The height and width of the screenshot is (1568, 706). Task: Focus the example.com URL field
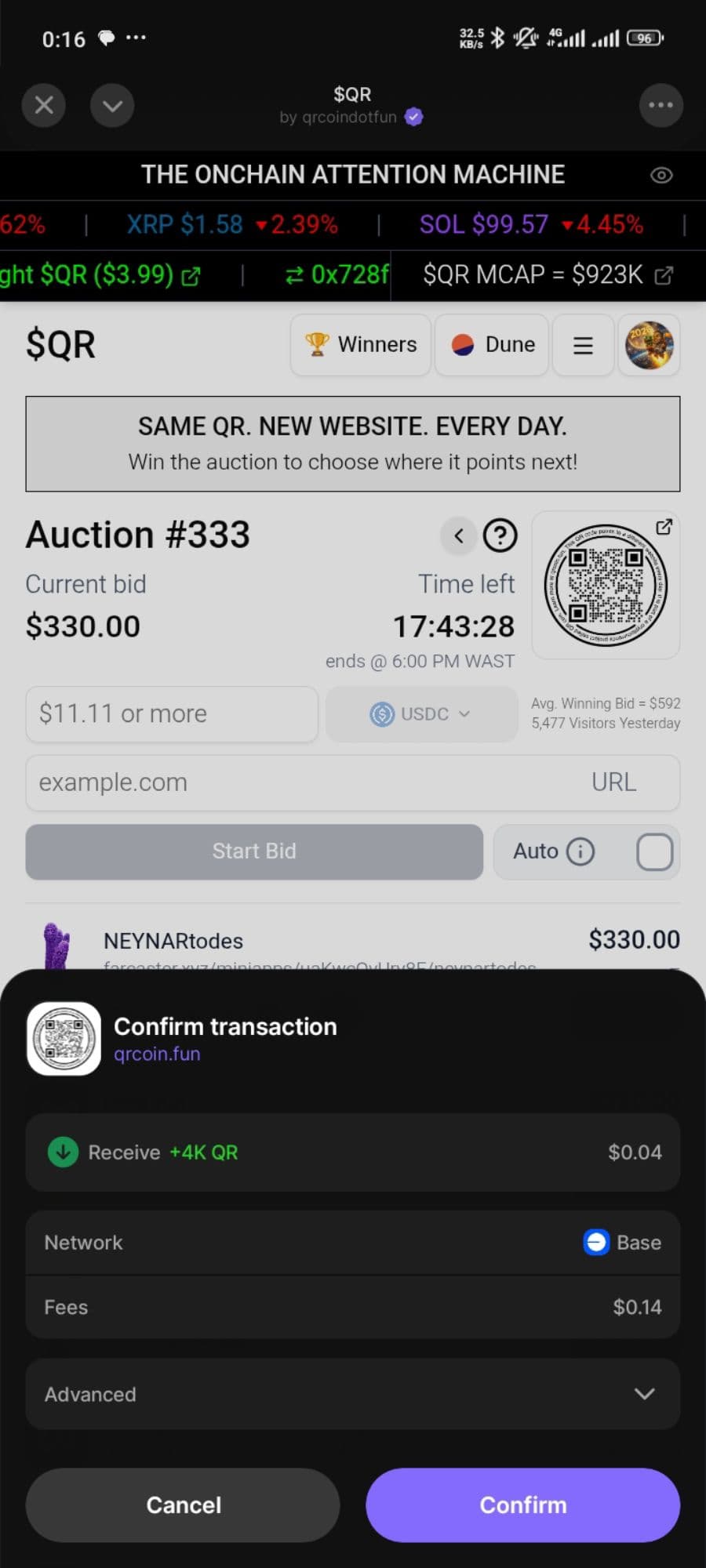pos(306,782)
